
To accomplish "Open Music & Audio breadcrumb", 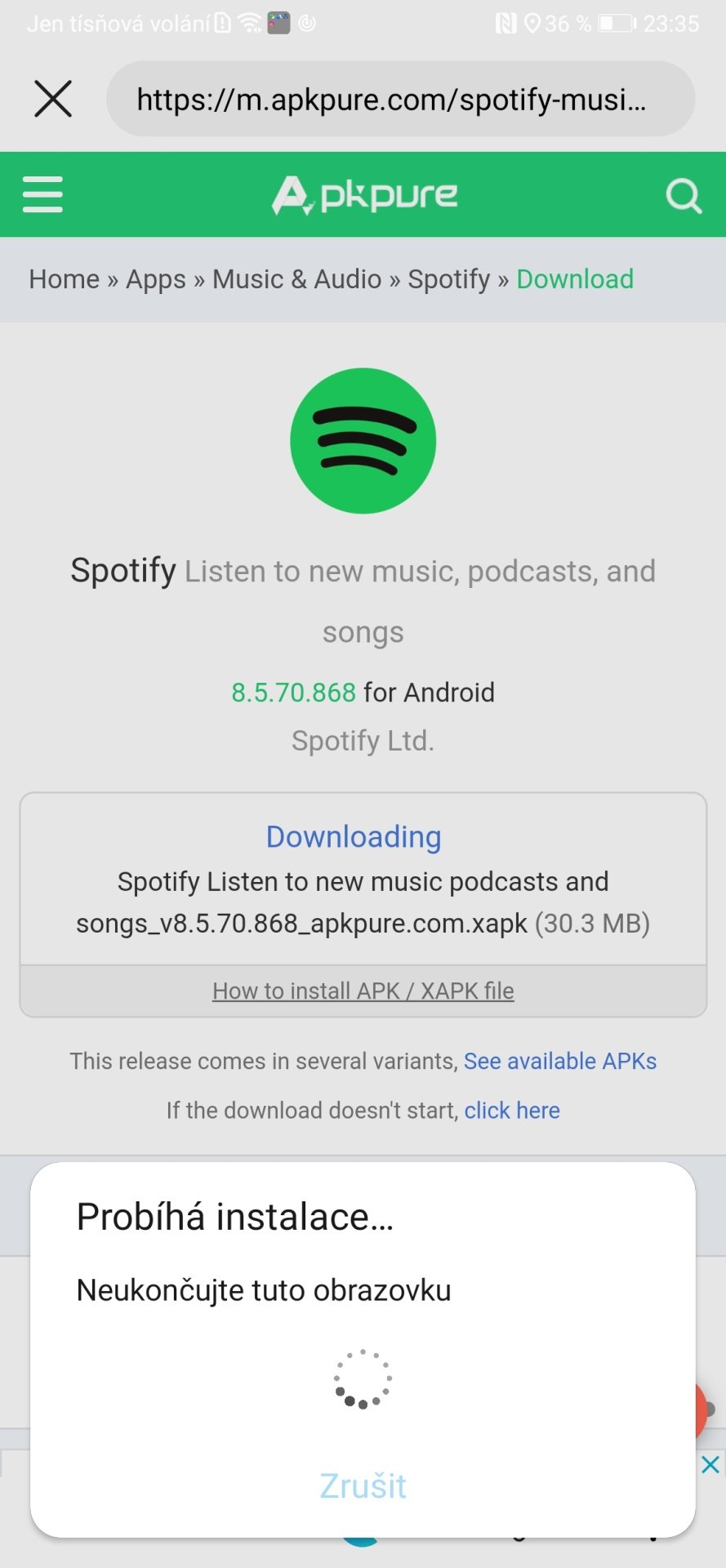I will [x=297, y=279].
